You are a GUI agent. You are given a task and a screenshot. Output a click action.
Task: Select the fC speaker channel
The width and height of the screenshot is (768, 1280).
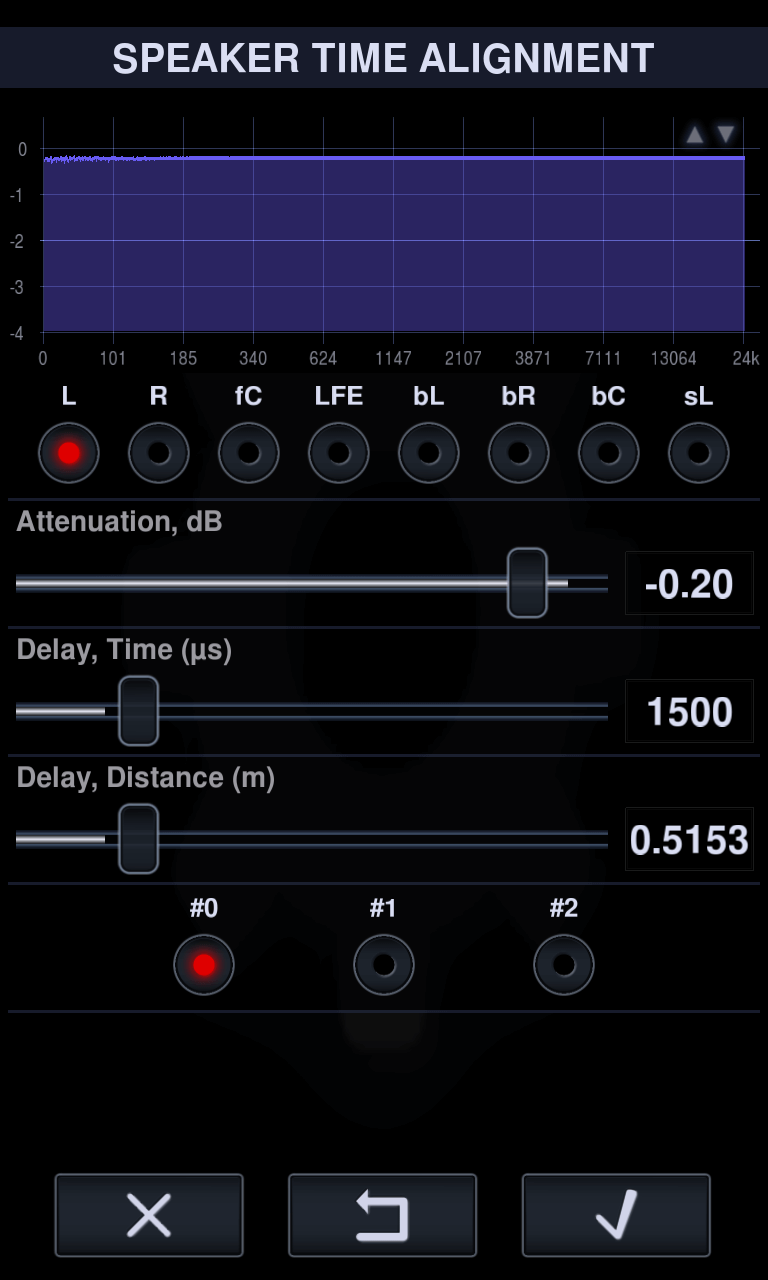pyautogui.click(x=248, y=453)
